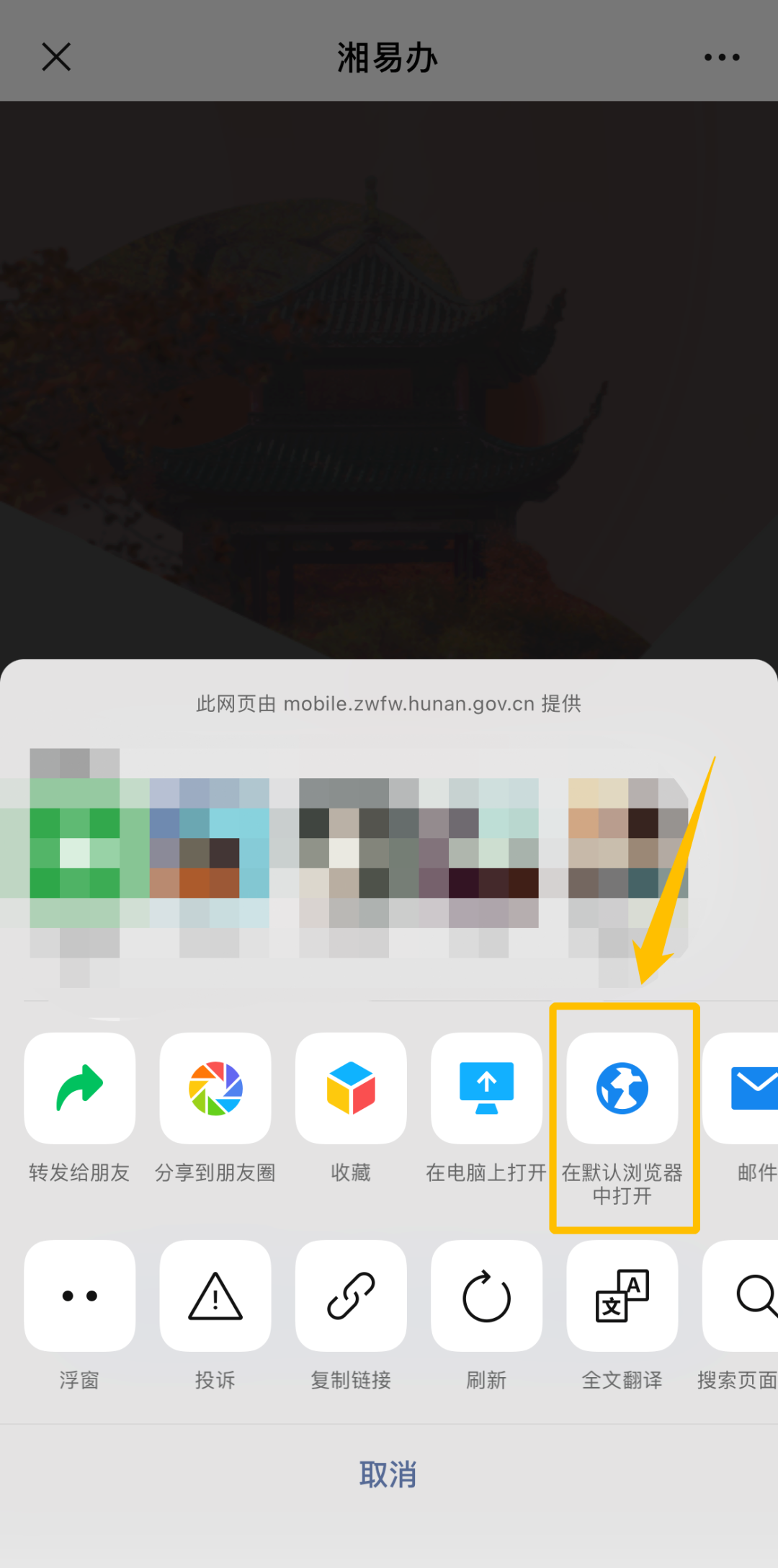This screenshot has height=1568, width=778.
Task: Tap 转发给朋友 to forward to a friend
Action: click(x=79, y=1088)
